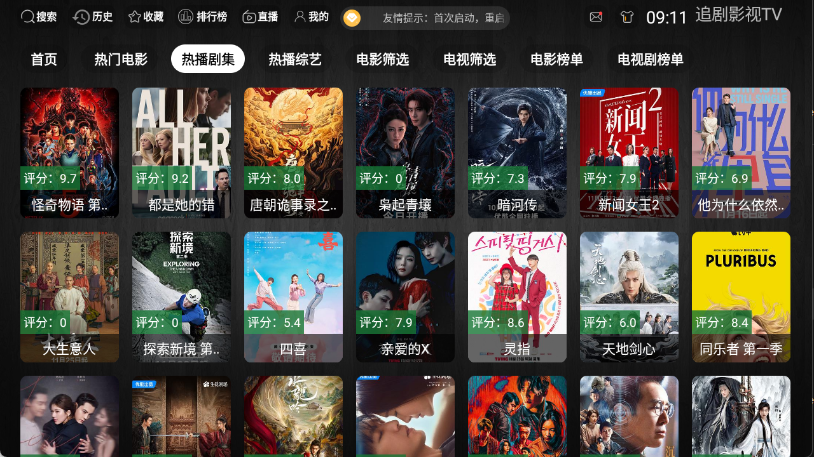The width and height of the screenshot is (814, 457).
Task: Open the 新闻女王2 card
Action: click(x=629, y=152)
